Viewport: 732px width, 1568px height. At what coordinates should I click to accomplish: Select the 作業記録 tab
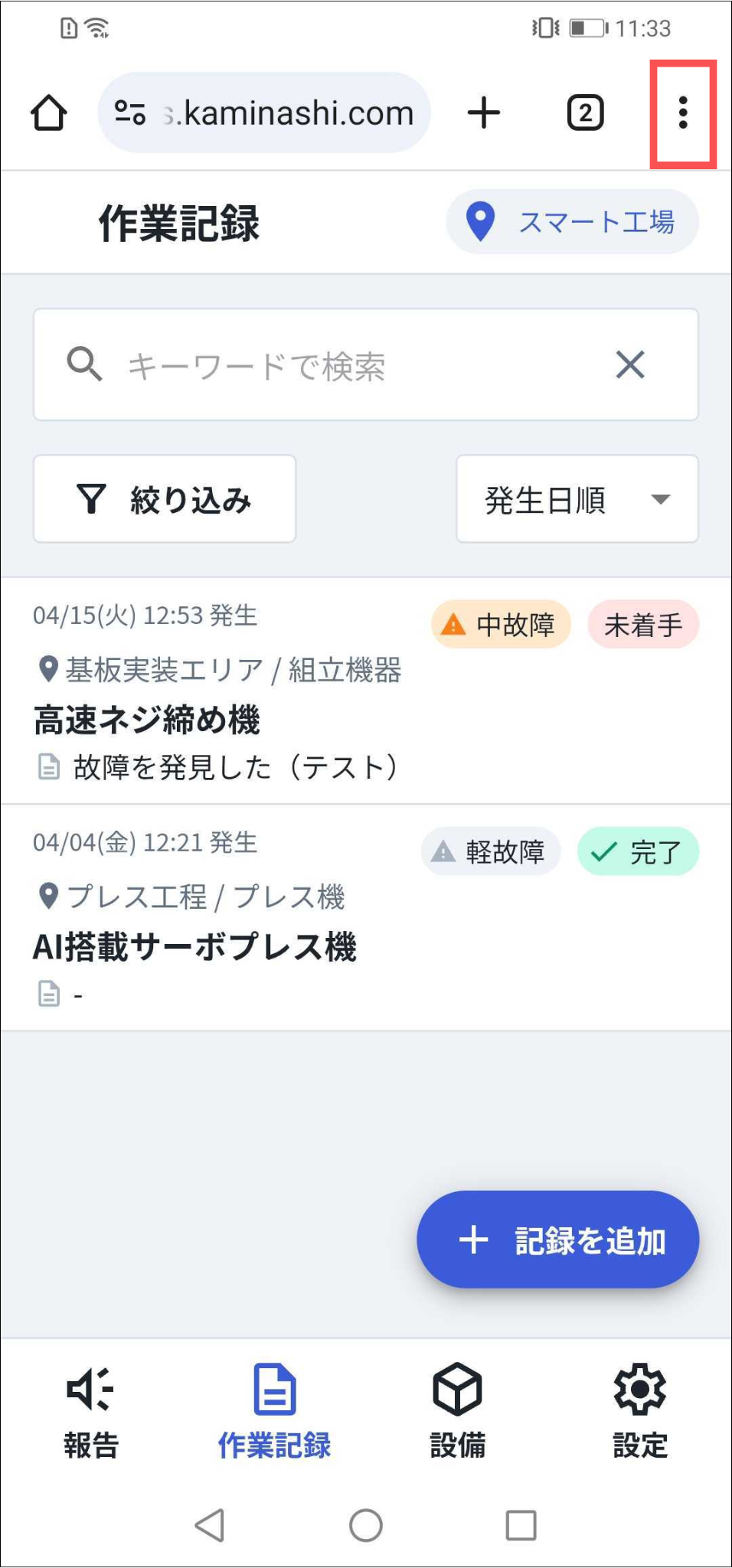click(274, 1413)
